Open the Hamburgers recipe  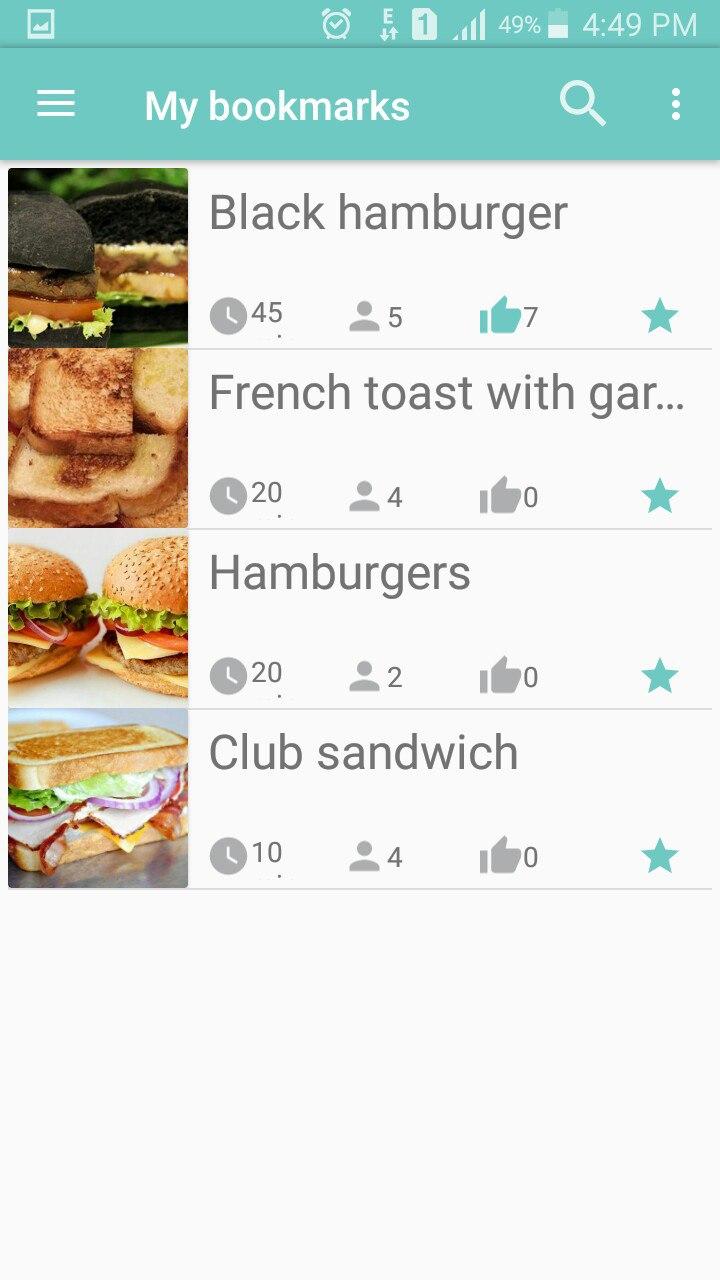coord(340,573)
